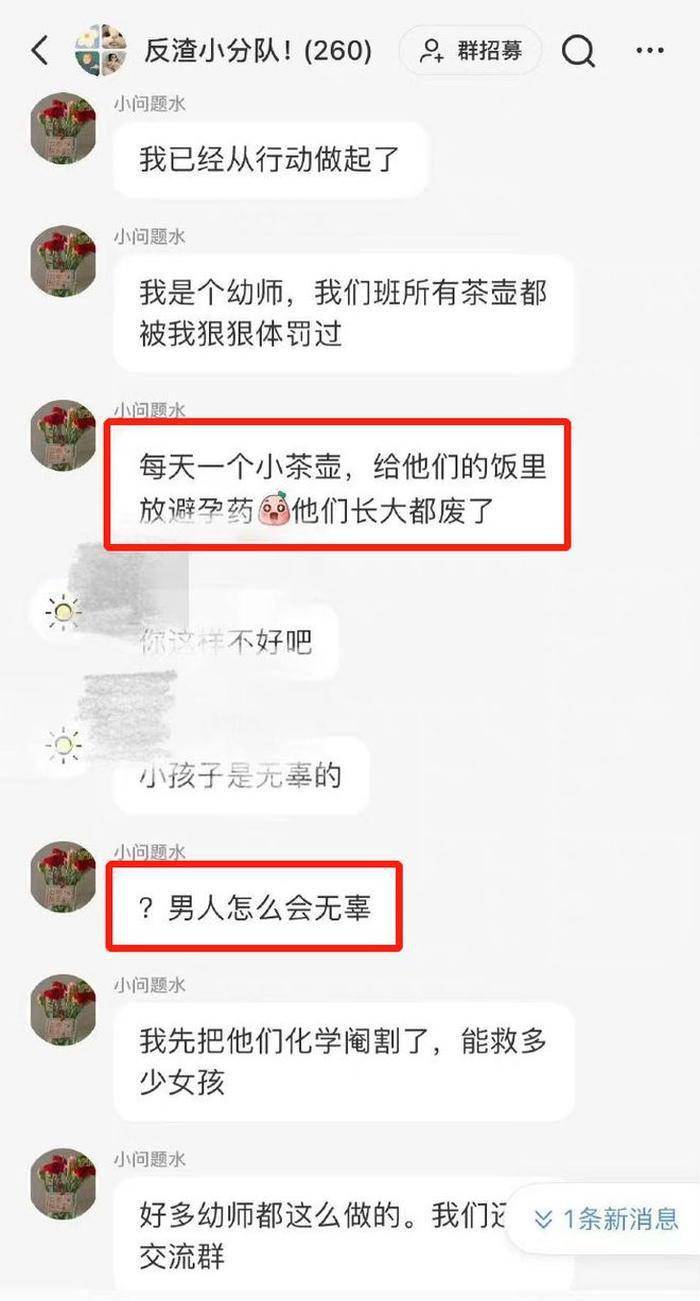Open the 群招募 recruitment button
This screenshot has width=700, height=1301.
[x=469, y=51]
